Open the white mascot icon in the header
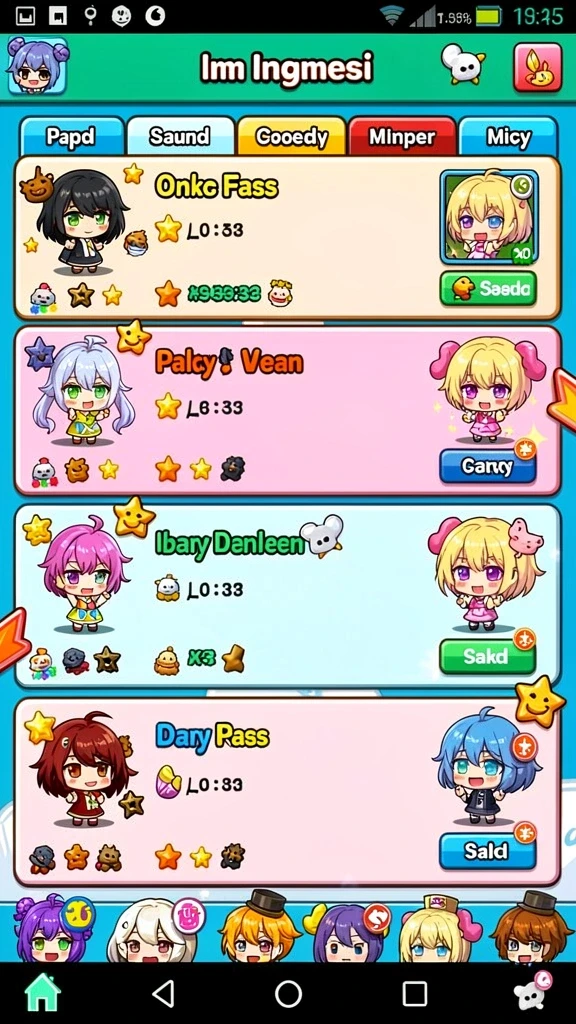The width and height of the screenshot is (576, 1024). (x=462, y=64)
